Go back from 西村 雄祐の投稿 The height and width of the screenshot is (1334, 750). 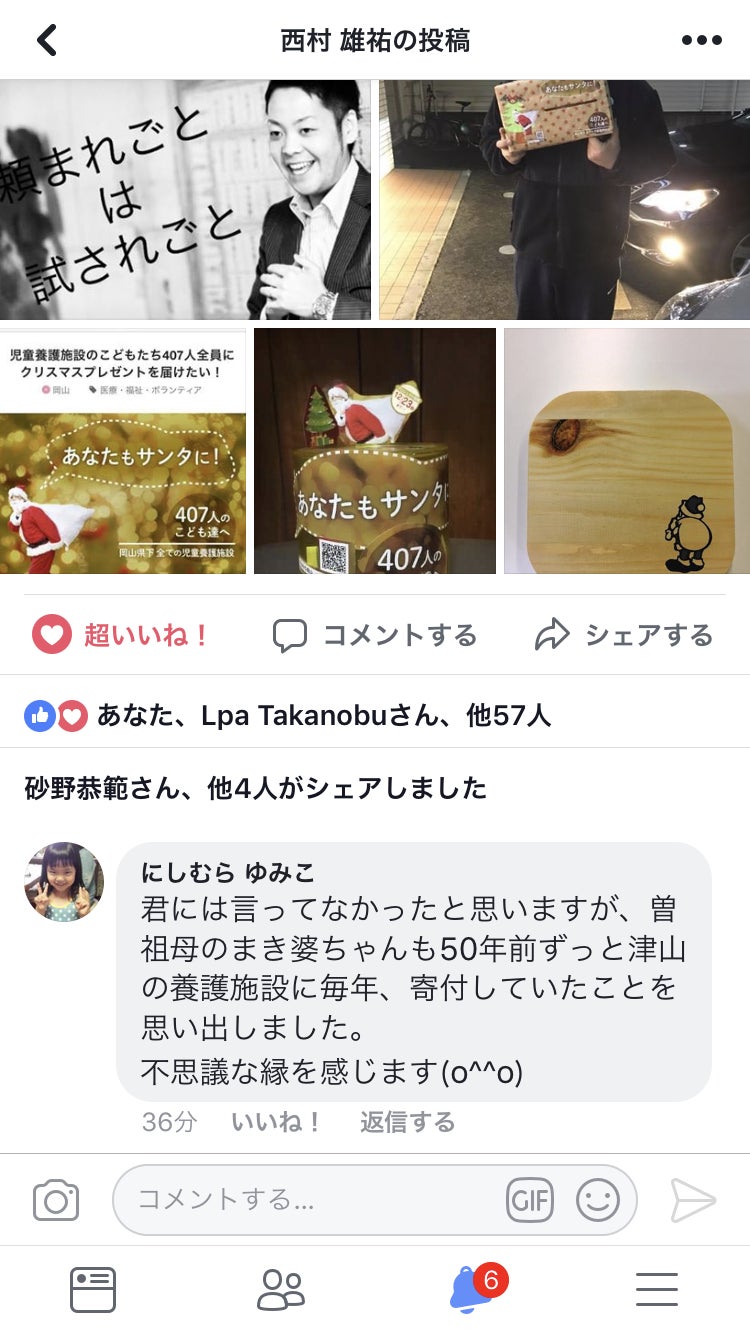[x=47, y=40]
